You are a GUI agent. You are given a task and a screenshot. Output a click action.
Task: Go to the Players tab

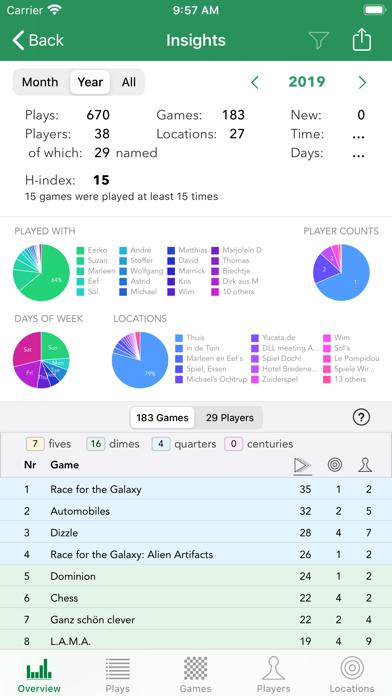[x=273, y=675]
